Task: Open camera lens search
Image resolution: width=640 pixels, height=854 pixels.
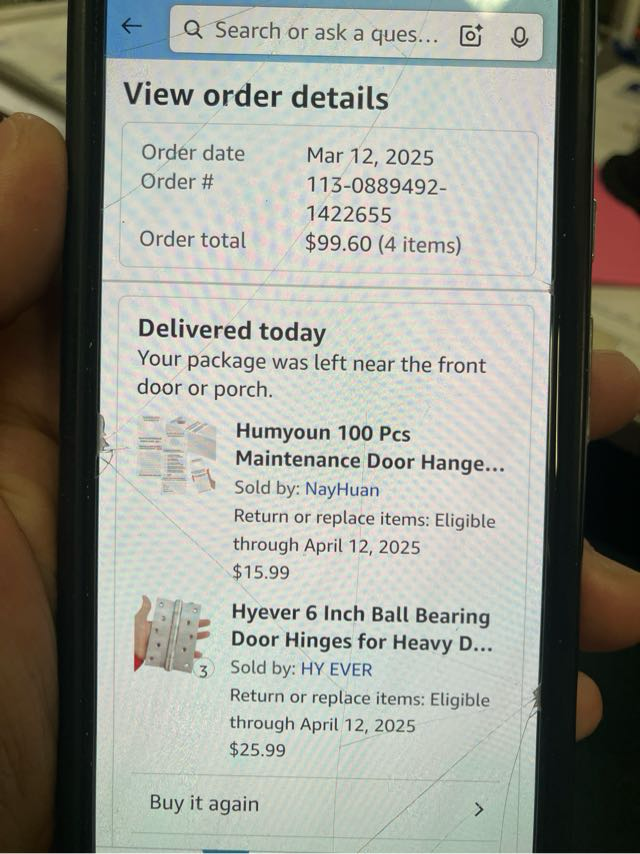Action: pyautogui.click(x=471, y=36)
